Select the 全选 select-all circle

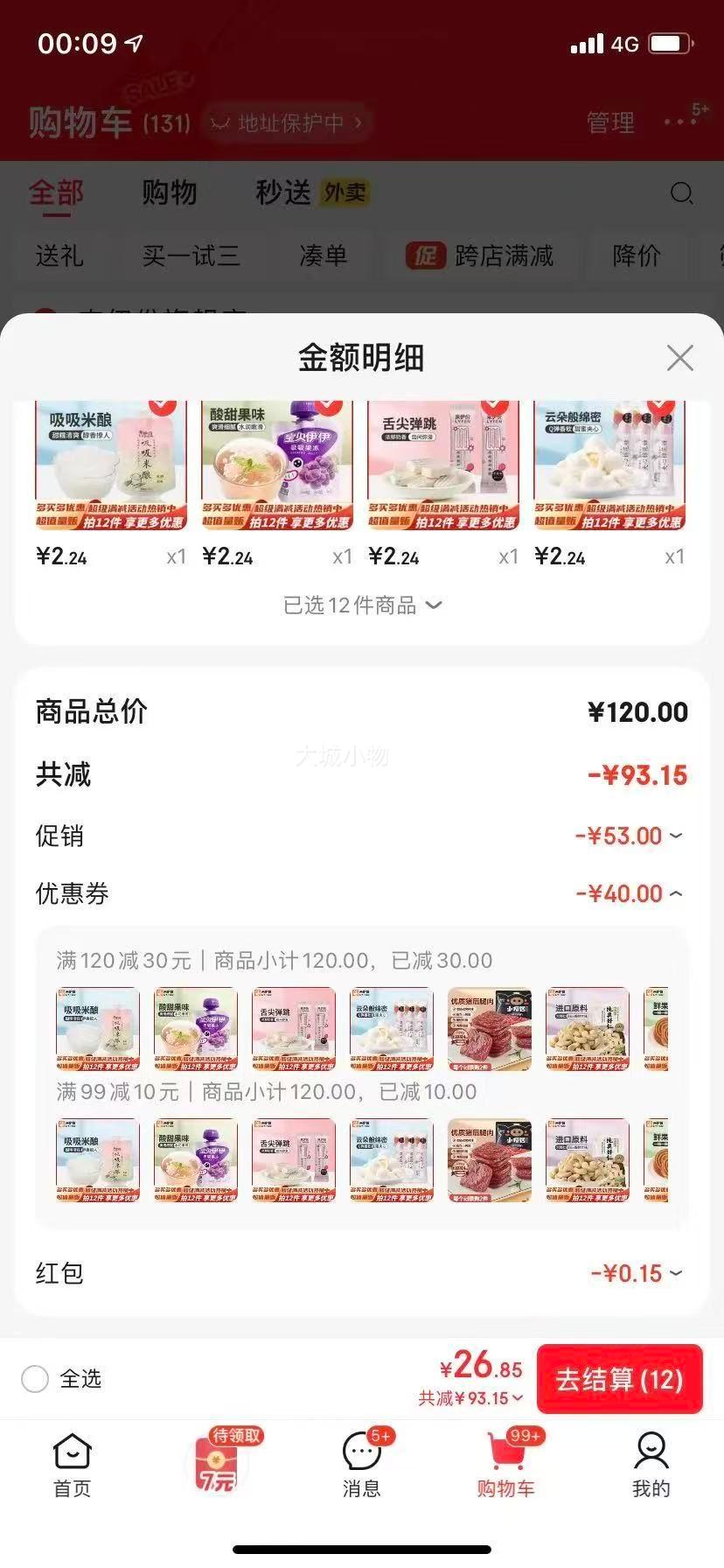click(x=35, y=1378)
